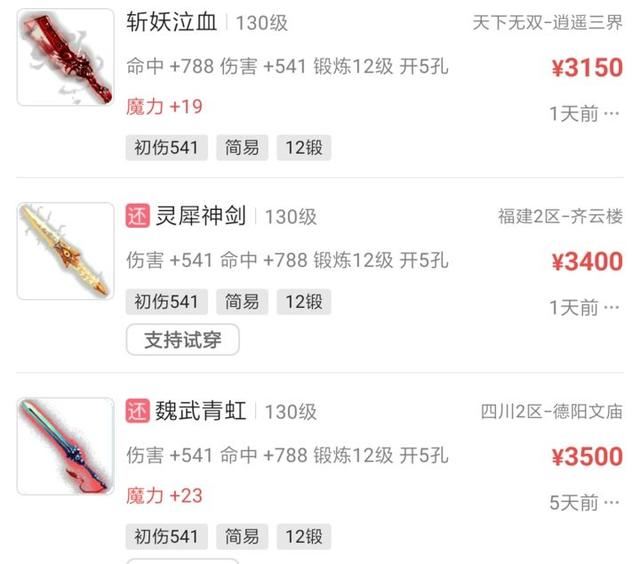640x564 pixels.
Task: Open more options for 魏武青虹 listing
Action: point(612,502)
